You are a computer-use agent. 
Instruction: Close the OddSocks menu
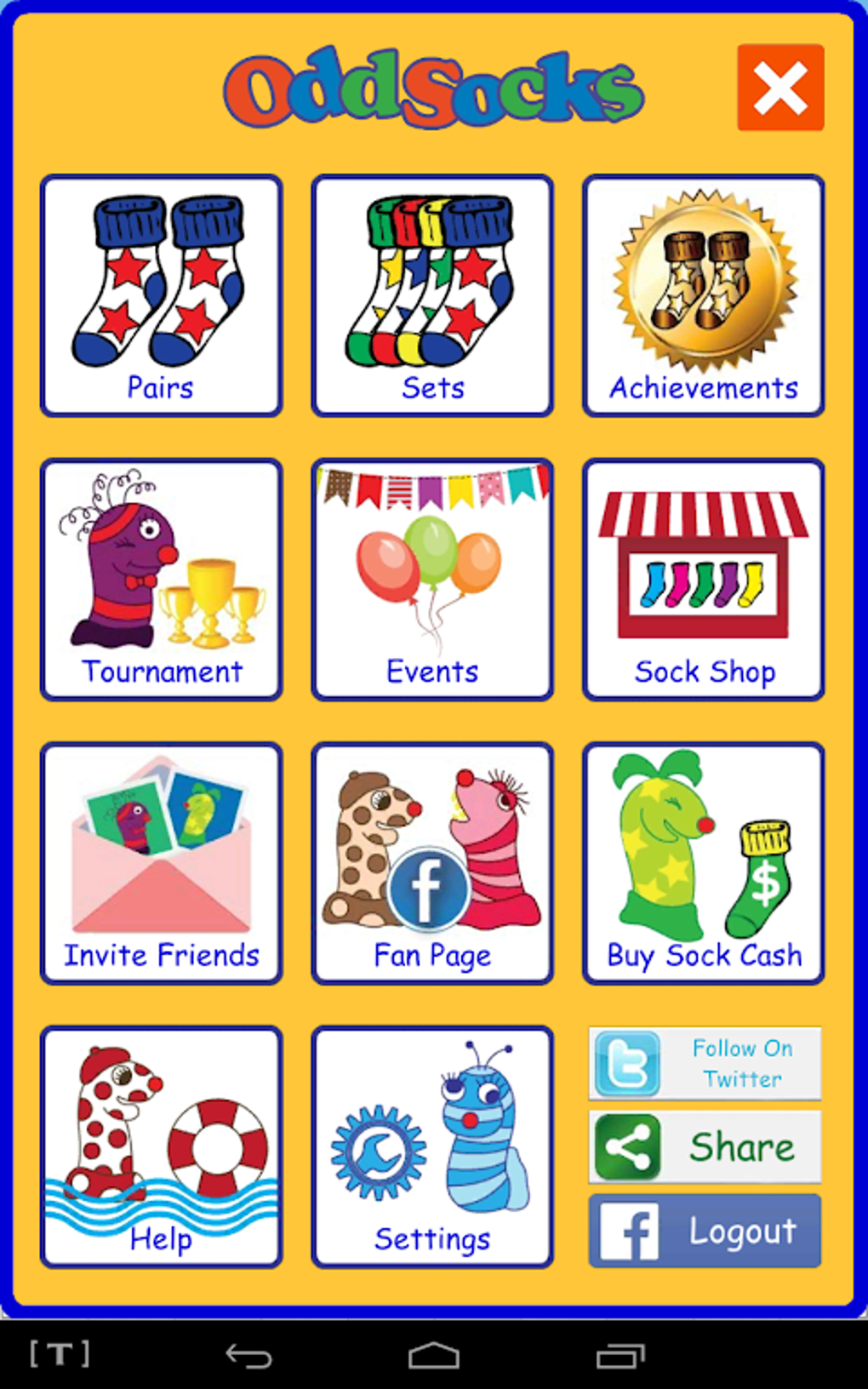780,88
